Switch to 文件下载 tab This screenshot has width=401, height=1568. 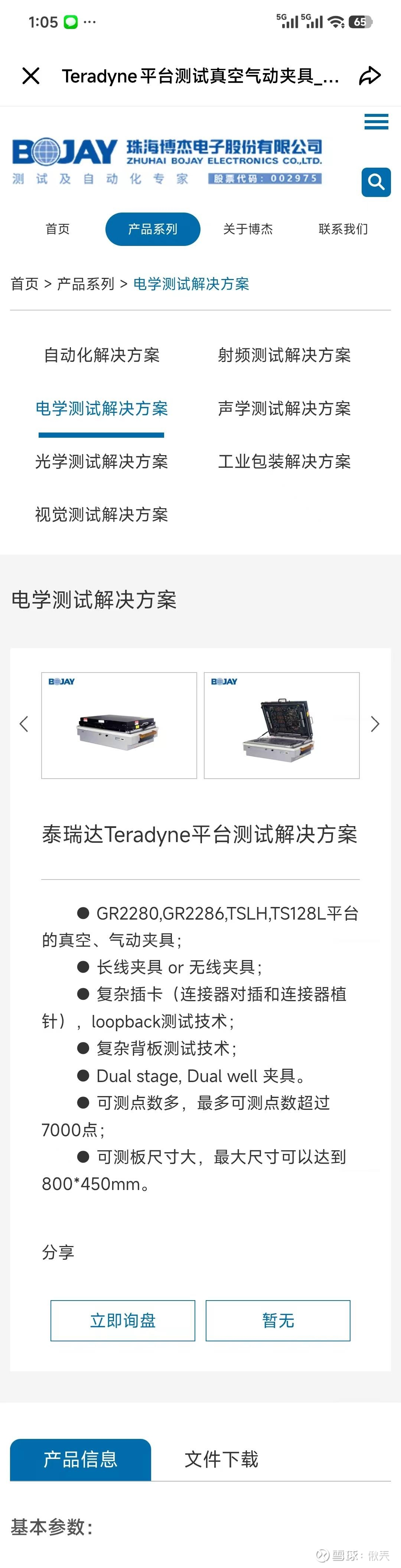click(222, 1459)
